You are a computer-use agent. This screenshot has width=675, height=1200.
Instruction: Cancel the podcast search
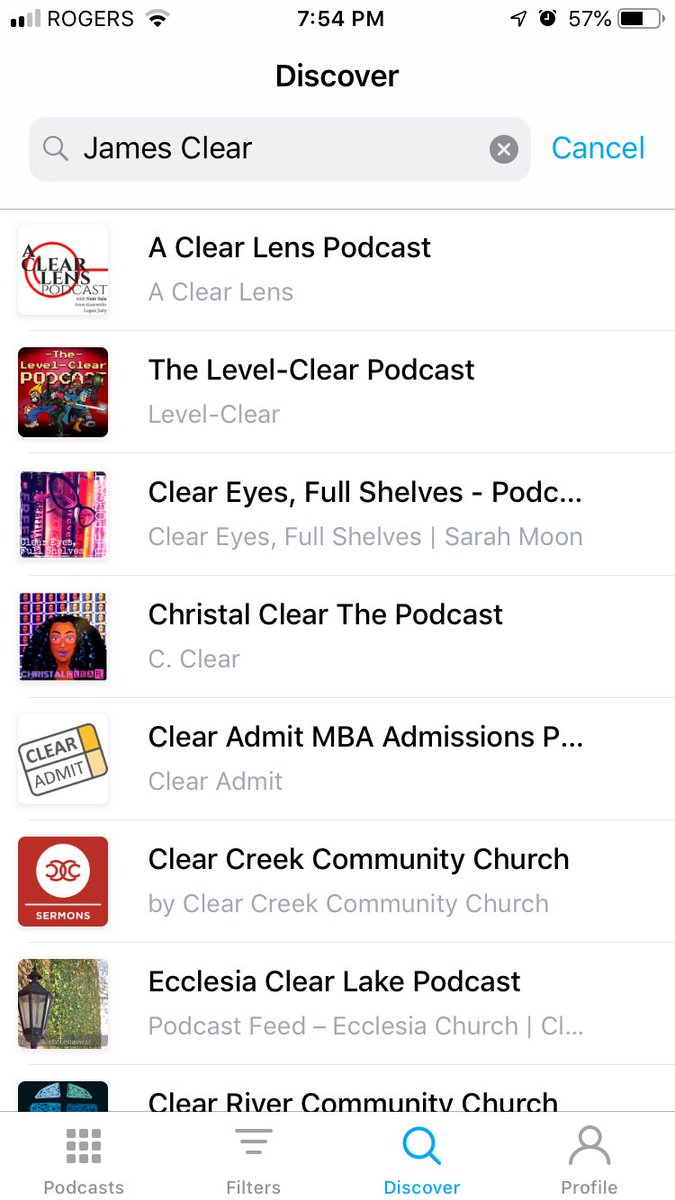click(598, 148)
